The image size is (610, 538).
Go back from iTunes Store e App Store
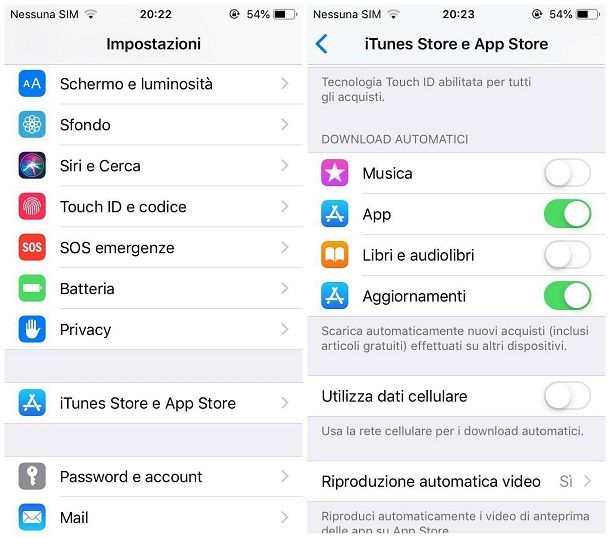(322, 44)
